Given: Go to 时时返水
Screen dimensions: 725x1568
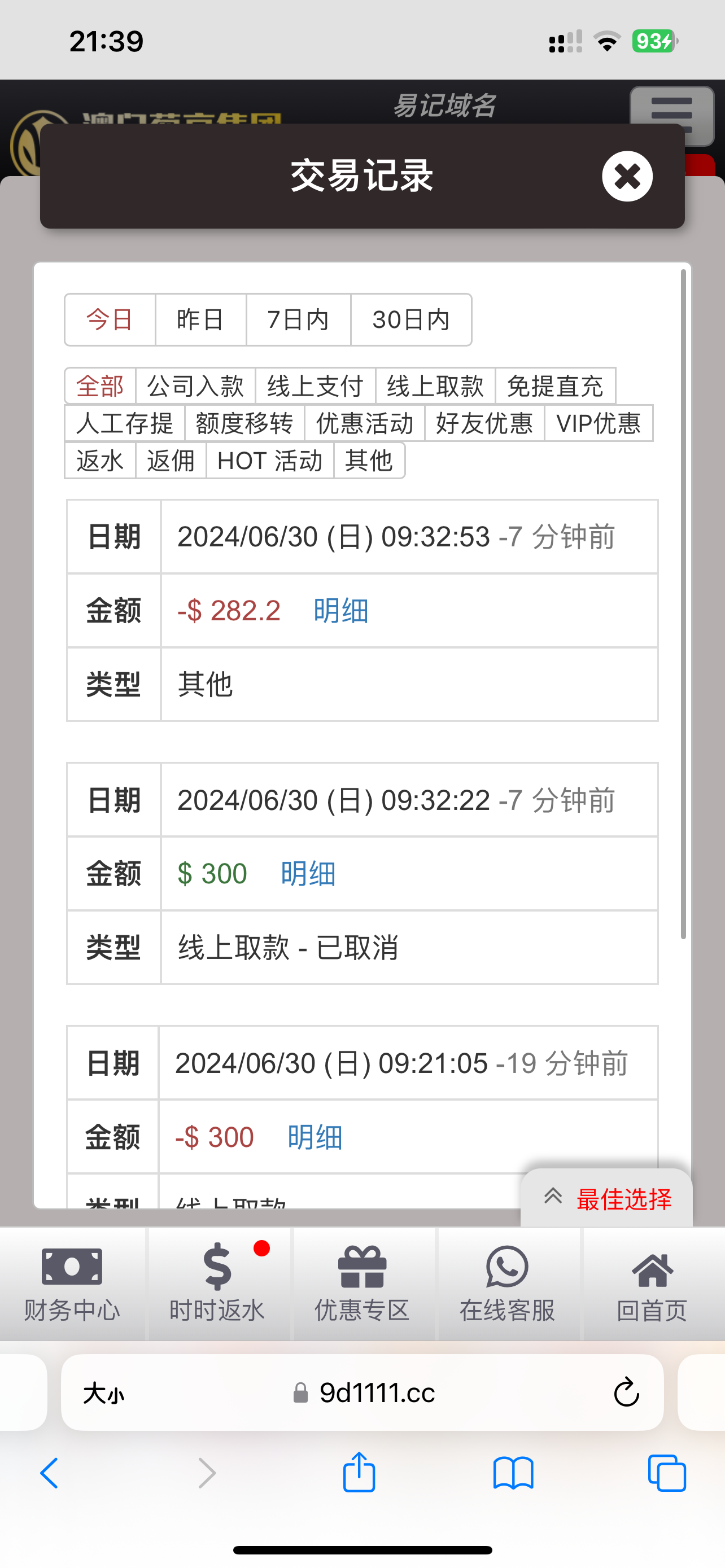Looking at the screenshot, I should (217, 1283).
